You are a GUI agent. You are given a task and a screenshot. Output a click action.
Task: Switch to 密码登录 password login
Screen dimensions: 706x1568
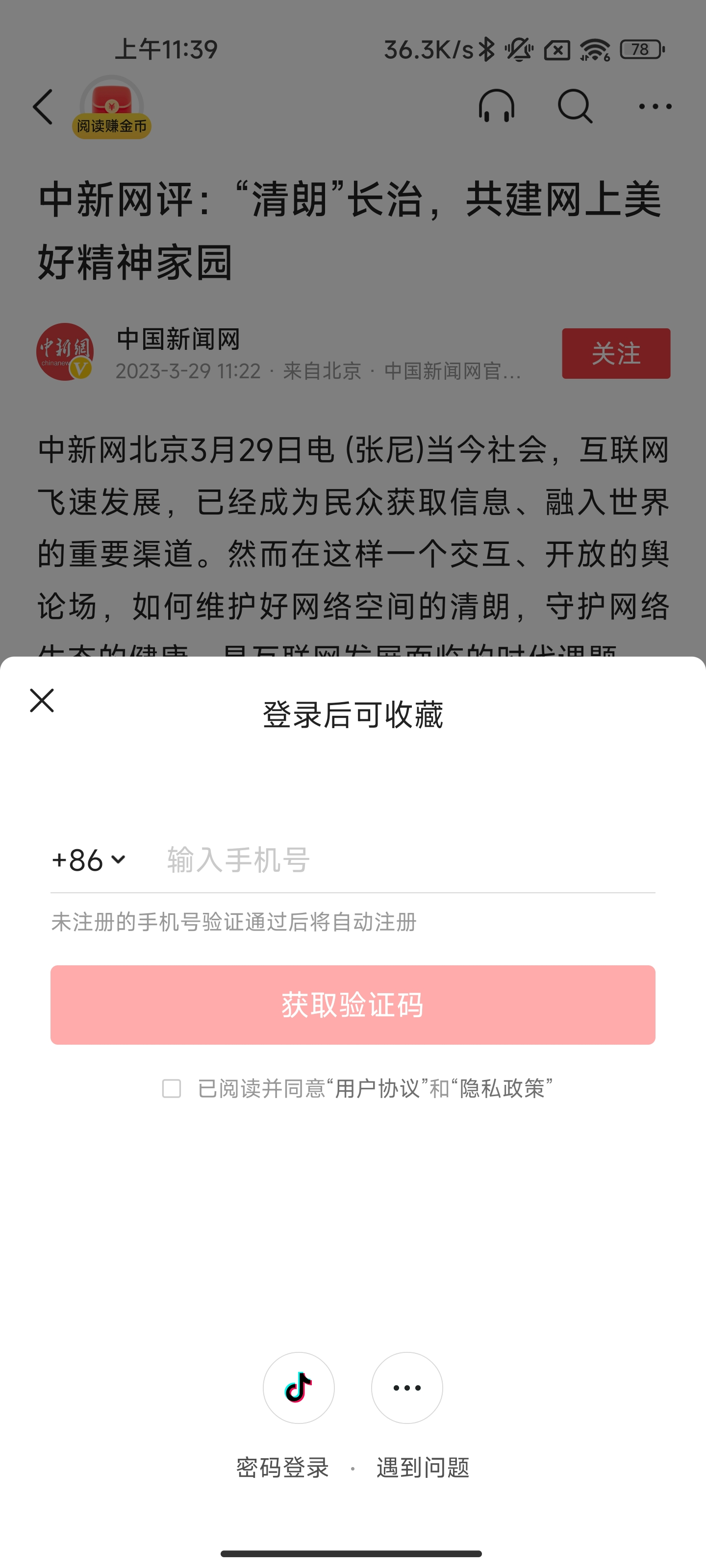tap(281, 1467)
